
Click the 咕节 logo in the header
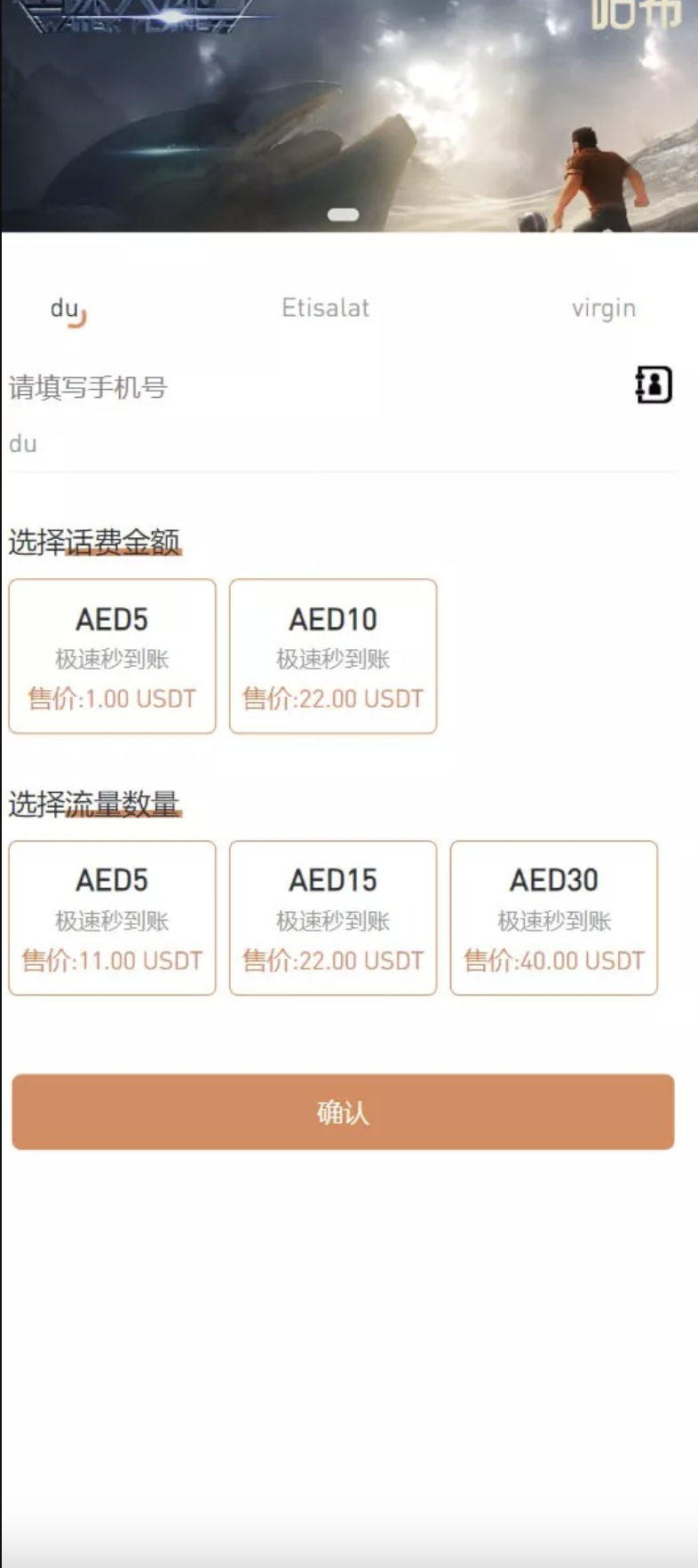pyautogui.click(x=638, y=13)
